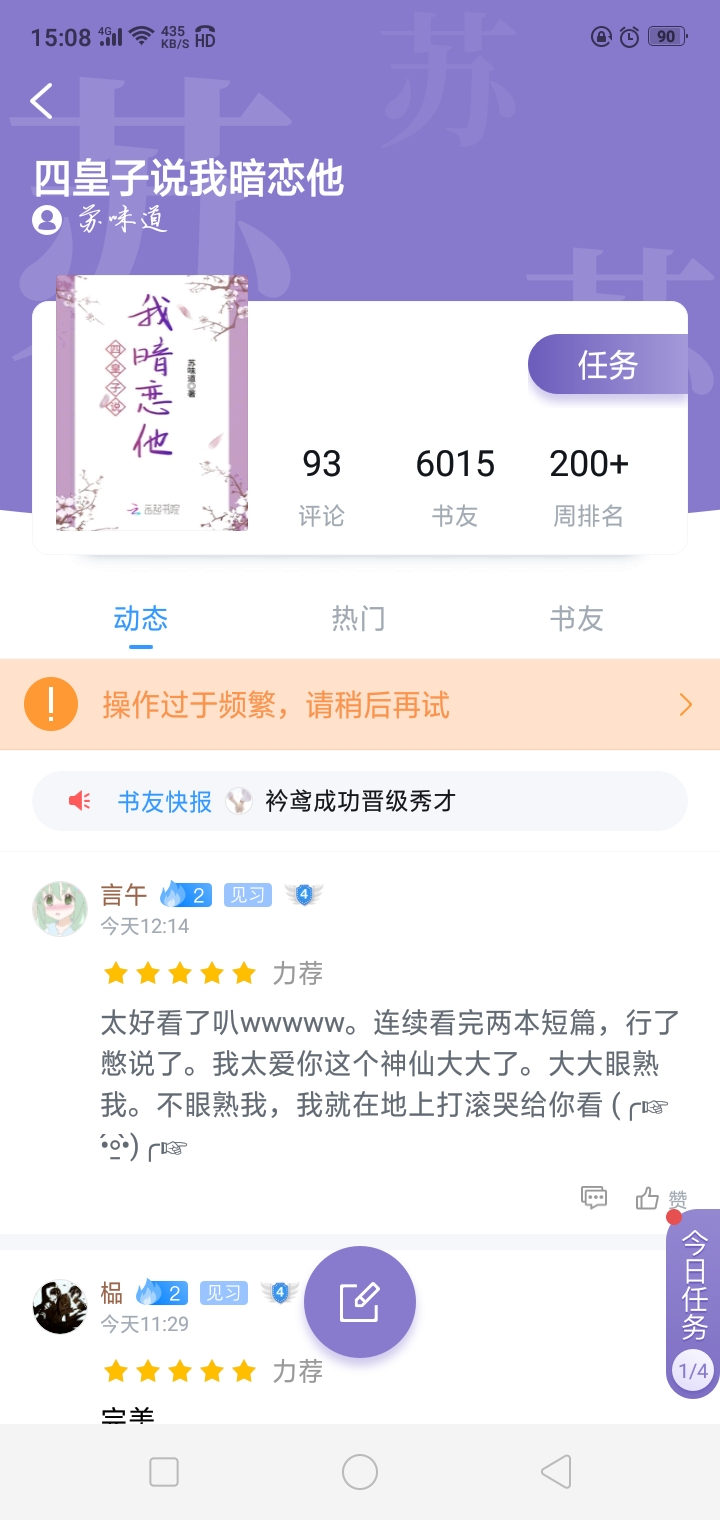Comment on 言午's review
Viewport: 720px width, 1520px height.
(x=594, y=1197)
